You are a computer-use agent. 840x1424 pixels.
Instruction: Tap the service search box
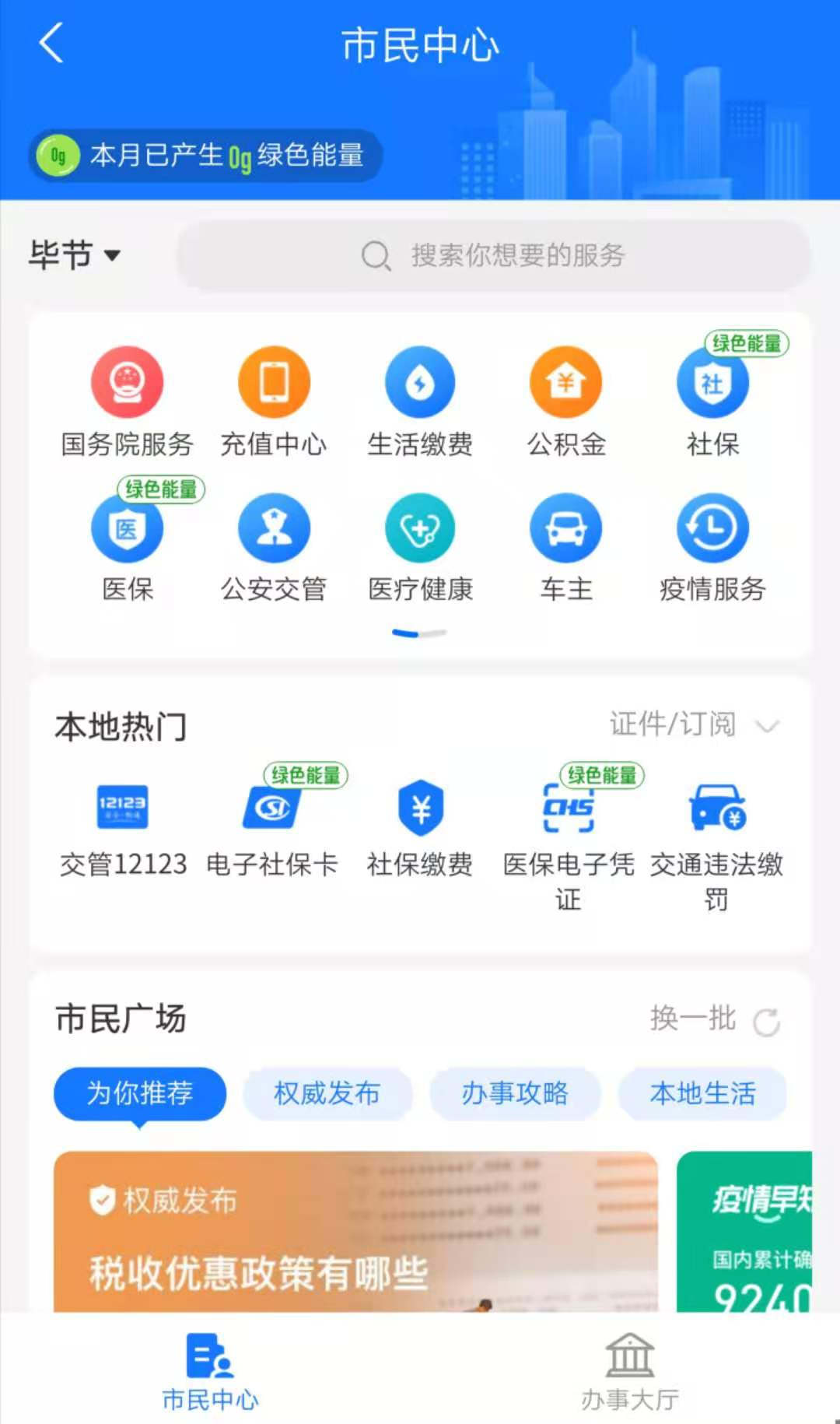pyautogui.click(x=494, y=255)
